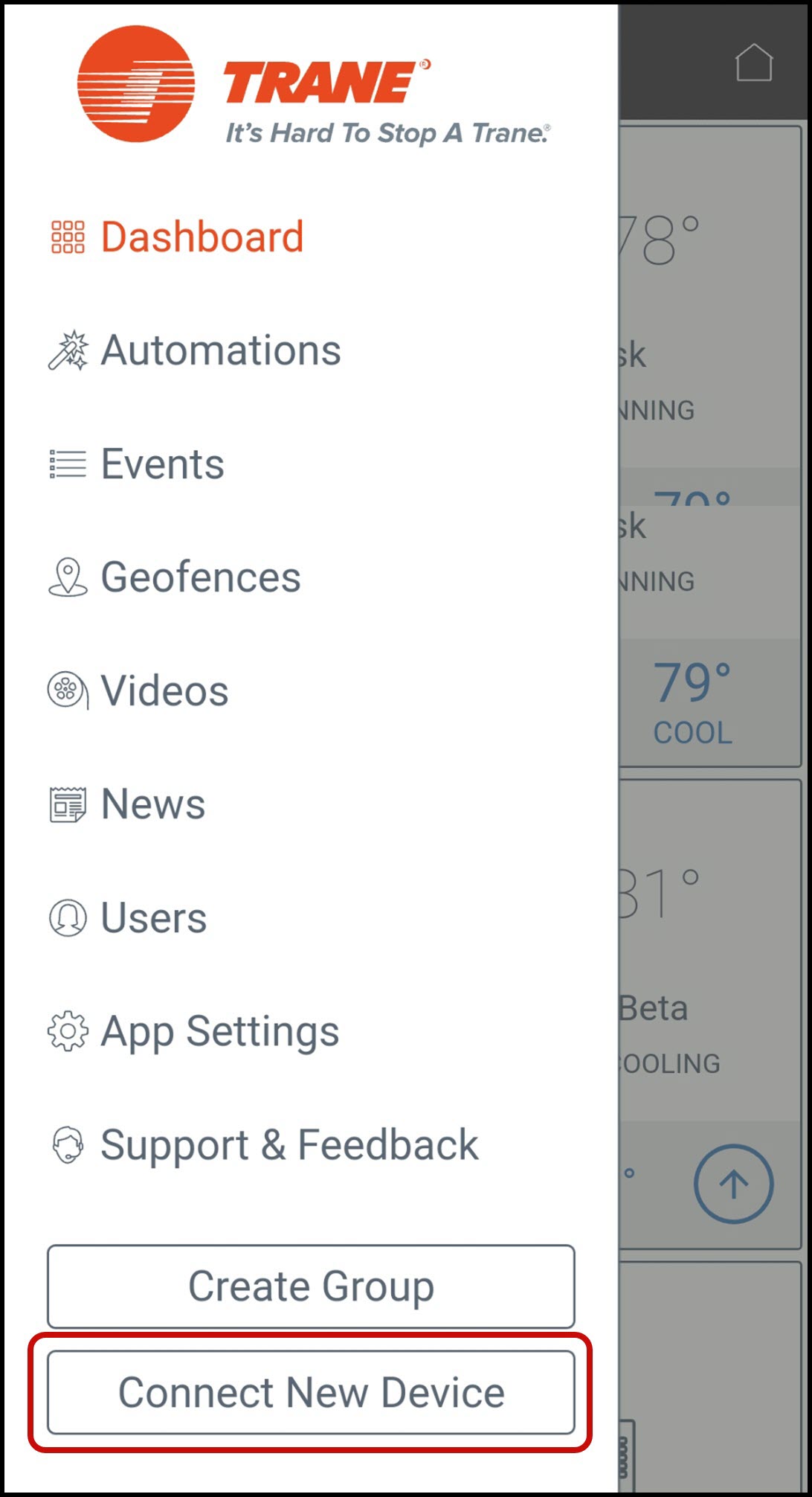Go to Automations
The width and height of the screenshot is (812, 1497).
pyautogui.click(x=220, y=350)
